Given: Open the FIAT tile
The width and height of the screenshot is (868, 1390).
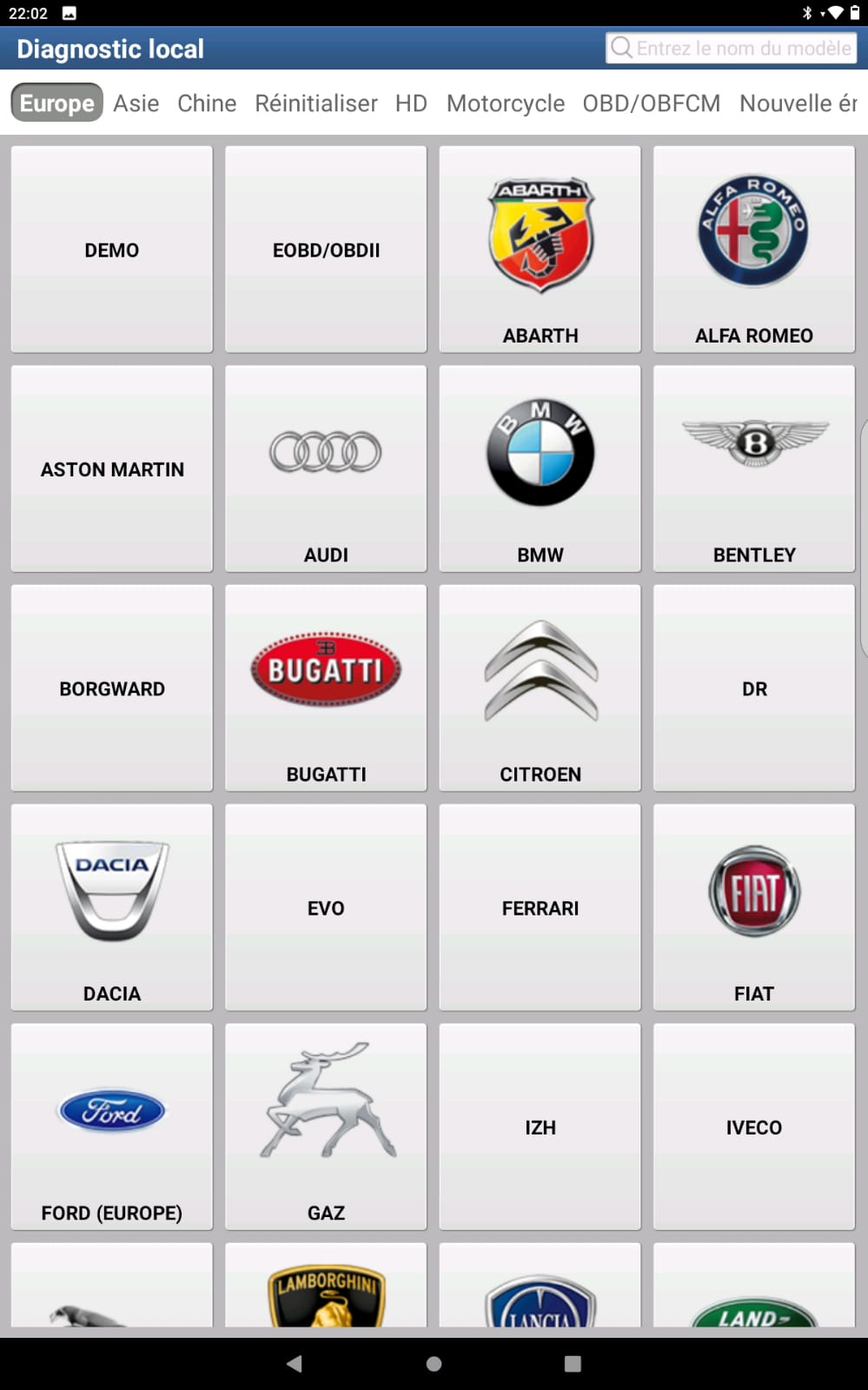Looking at the screenshot, I should pos(753,907).
